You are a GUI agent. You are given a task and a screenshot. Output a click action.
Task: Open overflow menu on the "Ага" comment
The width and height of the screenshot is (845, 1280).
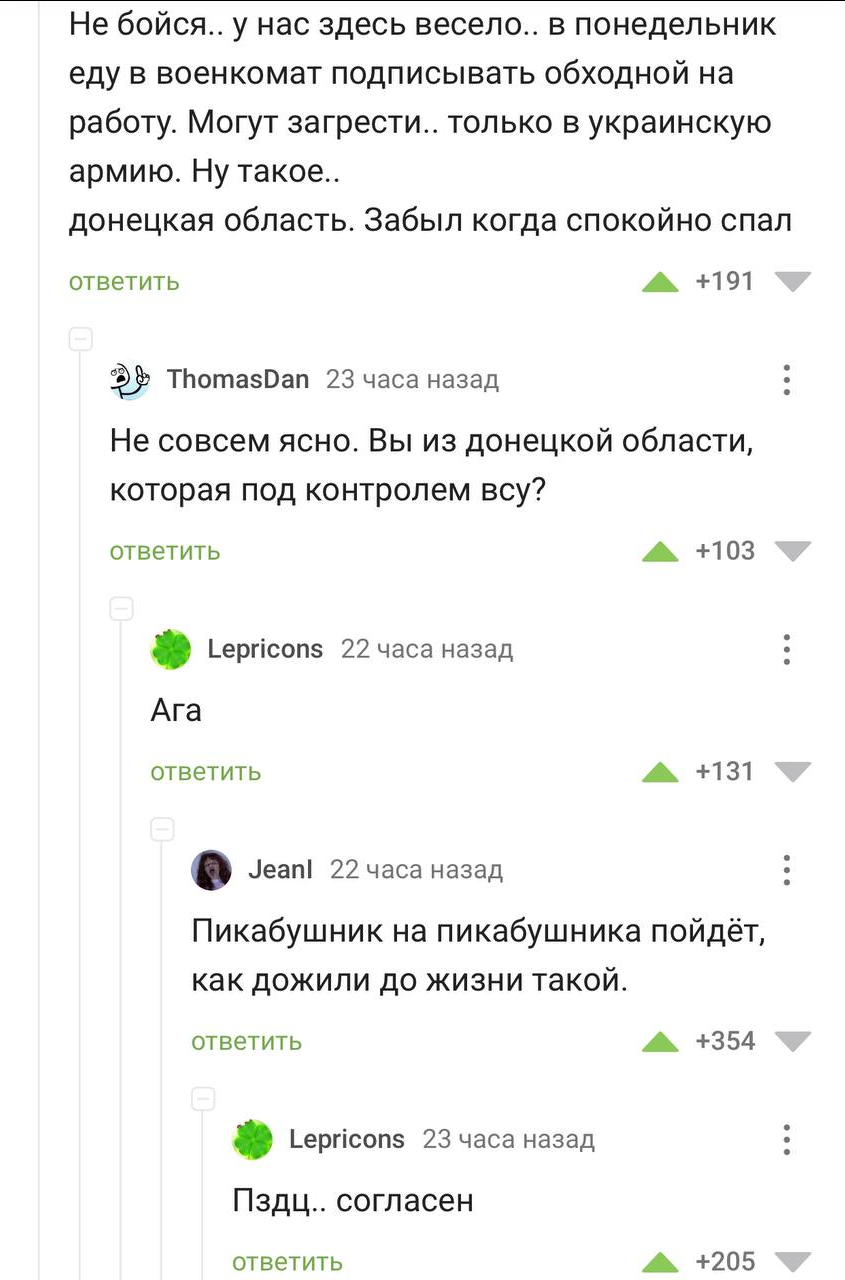(787, 650)
